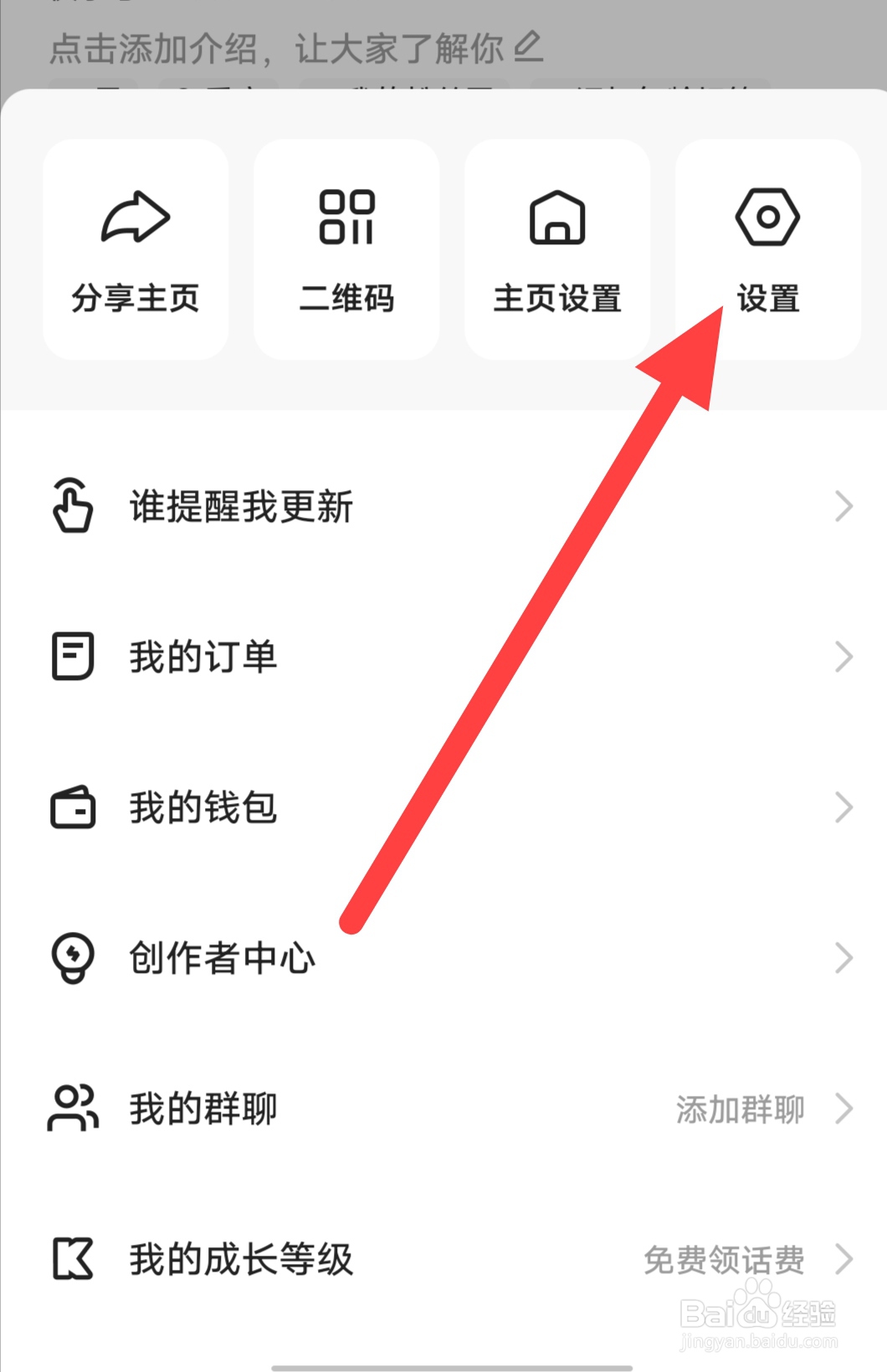Tap 添加群聊 in the 我的群聊 row
Viewport: 887px width, 1372px height.
point(740,1108)
